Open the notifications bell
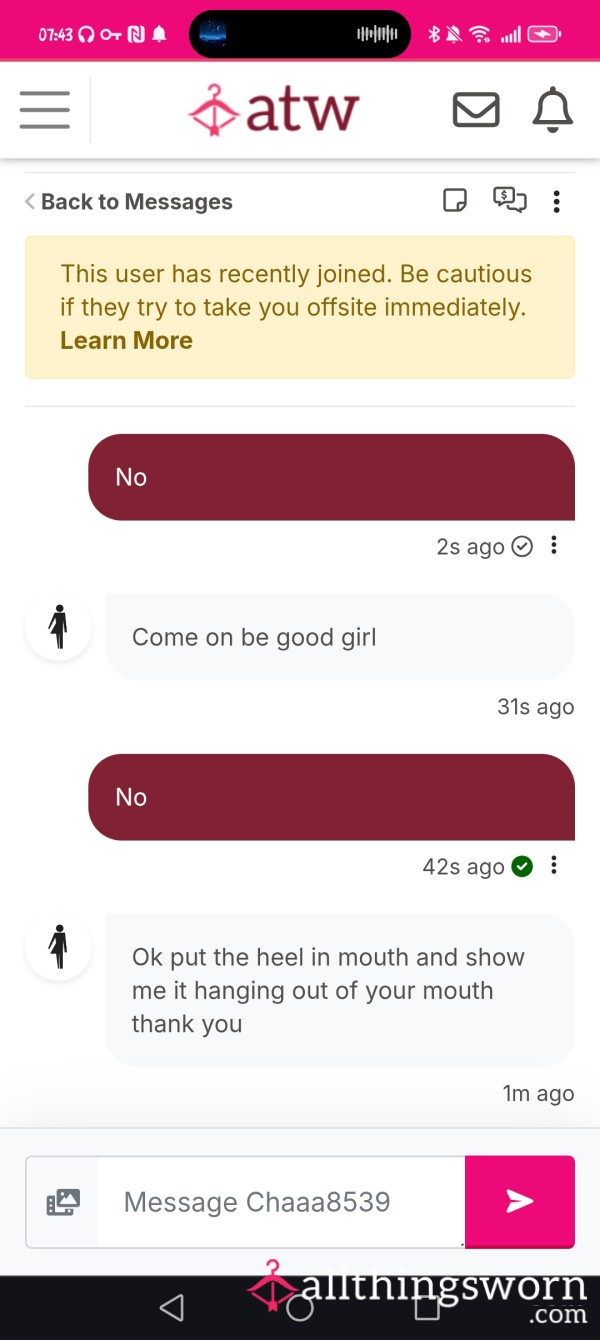 (552, 110)
